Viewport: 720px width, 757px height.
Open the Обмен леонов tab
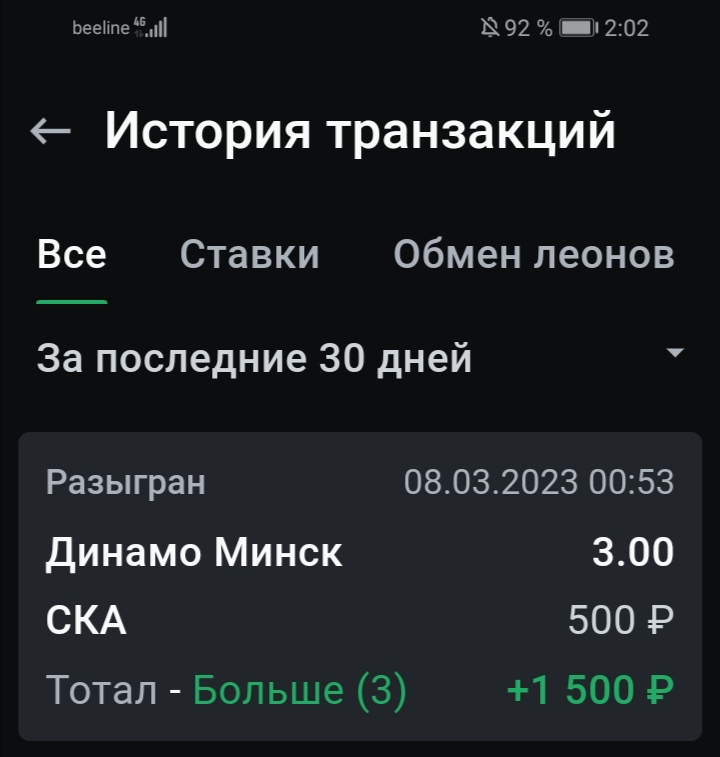pyautogui.click(x=534, y=255)
